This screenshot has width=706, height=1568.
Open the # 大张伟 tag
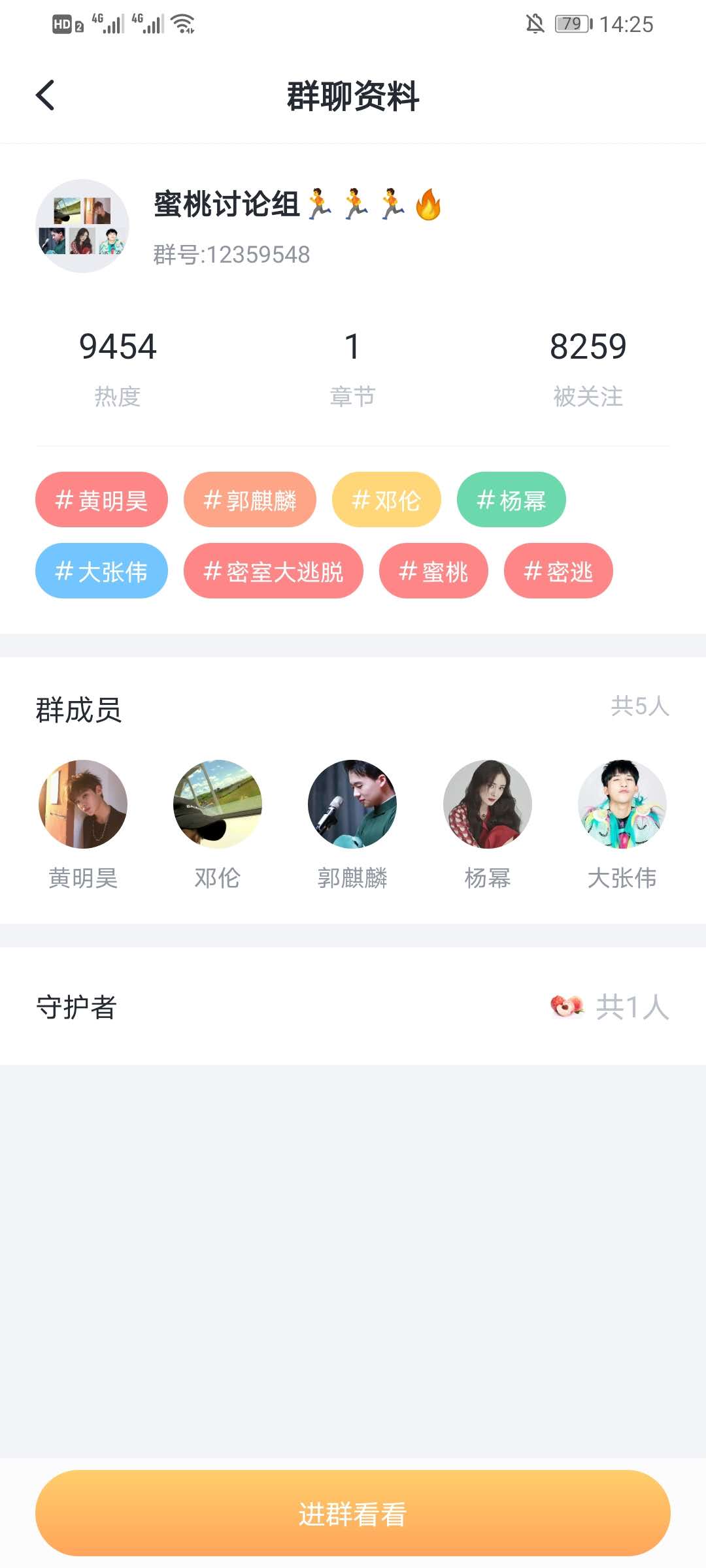101,571
